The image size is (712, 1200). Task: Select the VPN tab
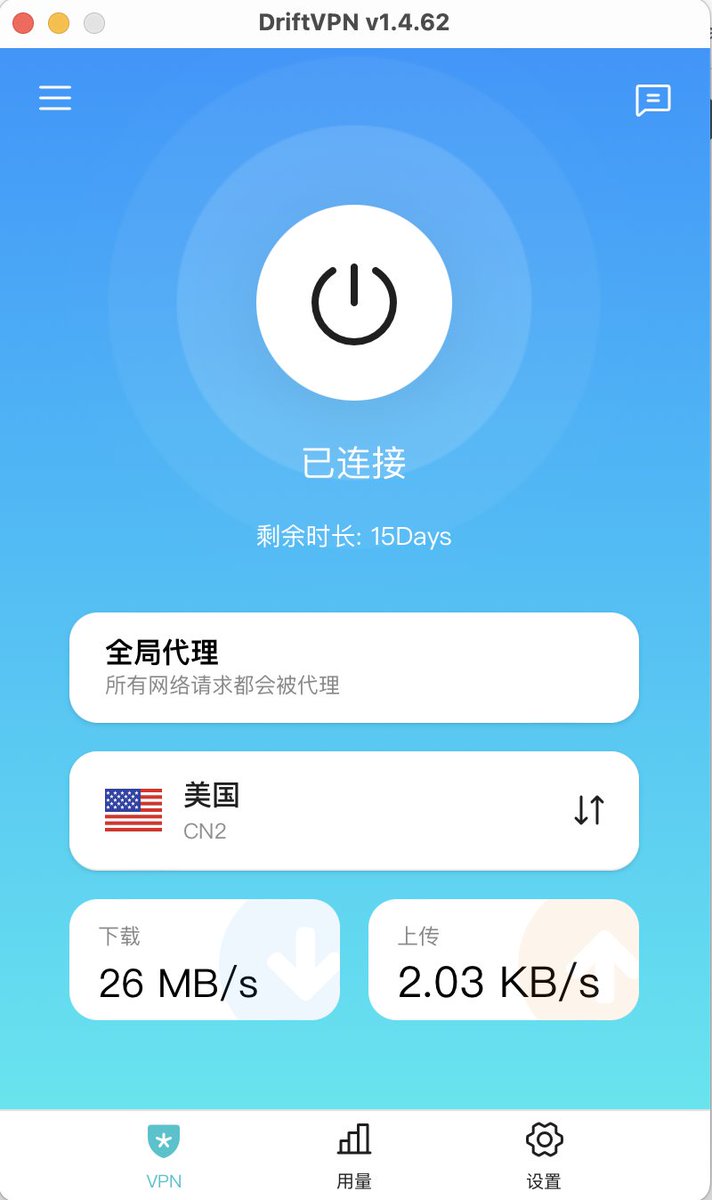[164, 1155]
